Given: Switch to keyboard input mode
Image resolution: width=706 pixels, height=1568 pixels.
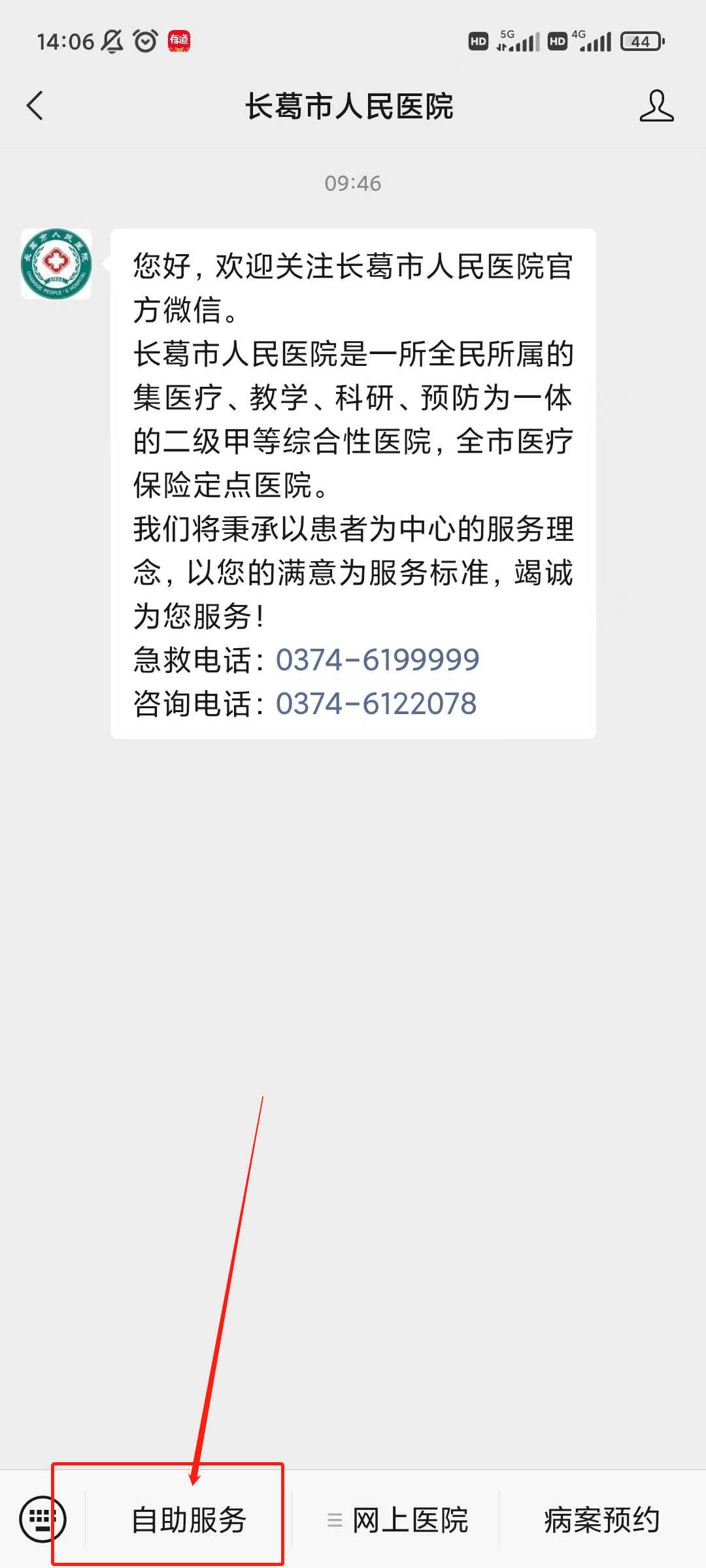Looking at the screenshot, I should [42, 1519].
